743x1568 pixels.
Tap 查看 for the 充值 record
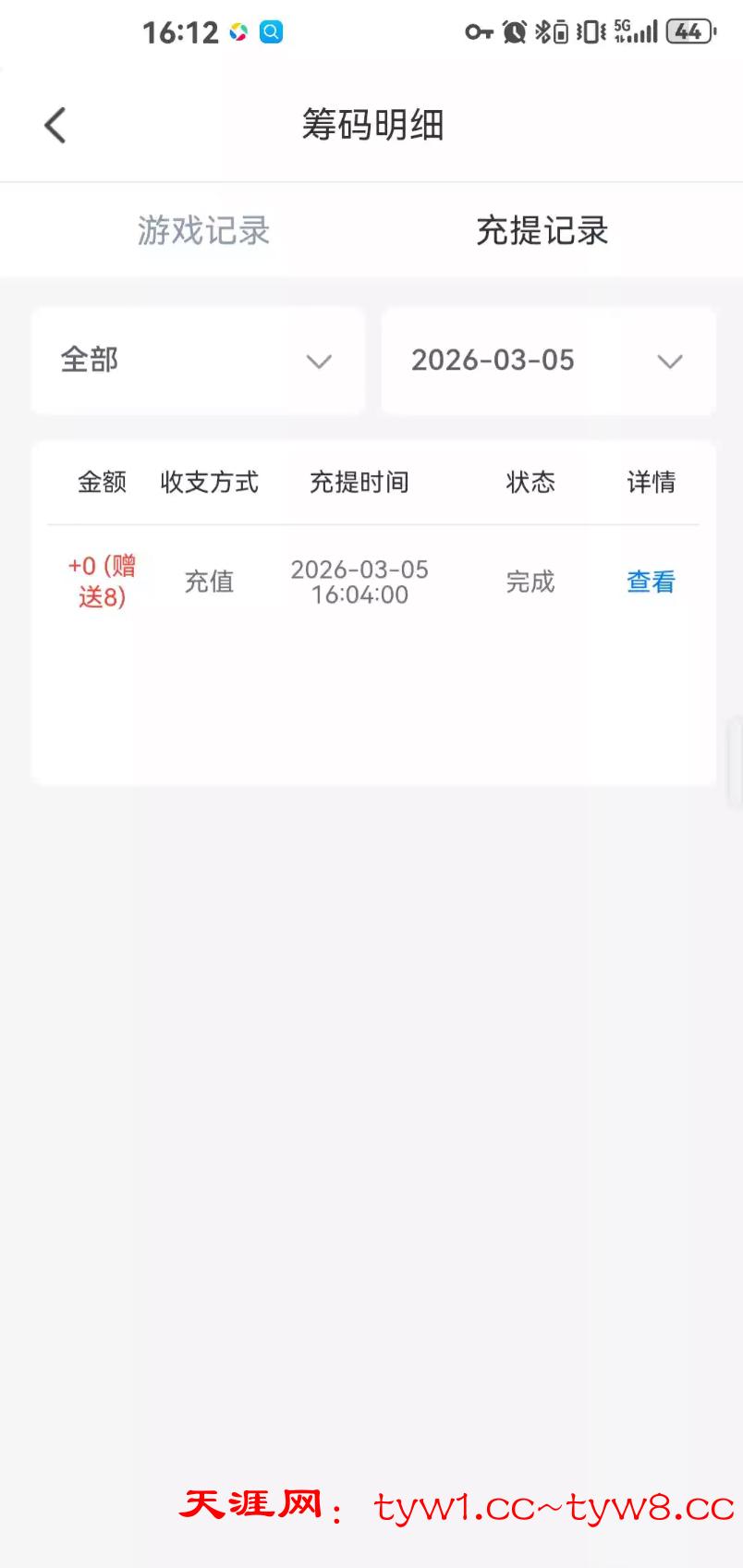pyautogui.click(x=651, y=582)
